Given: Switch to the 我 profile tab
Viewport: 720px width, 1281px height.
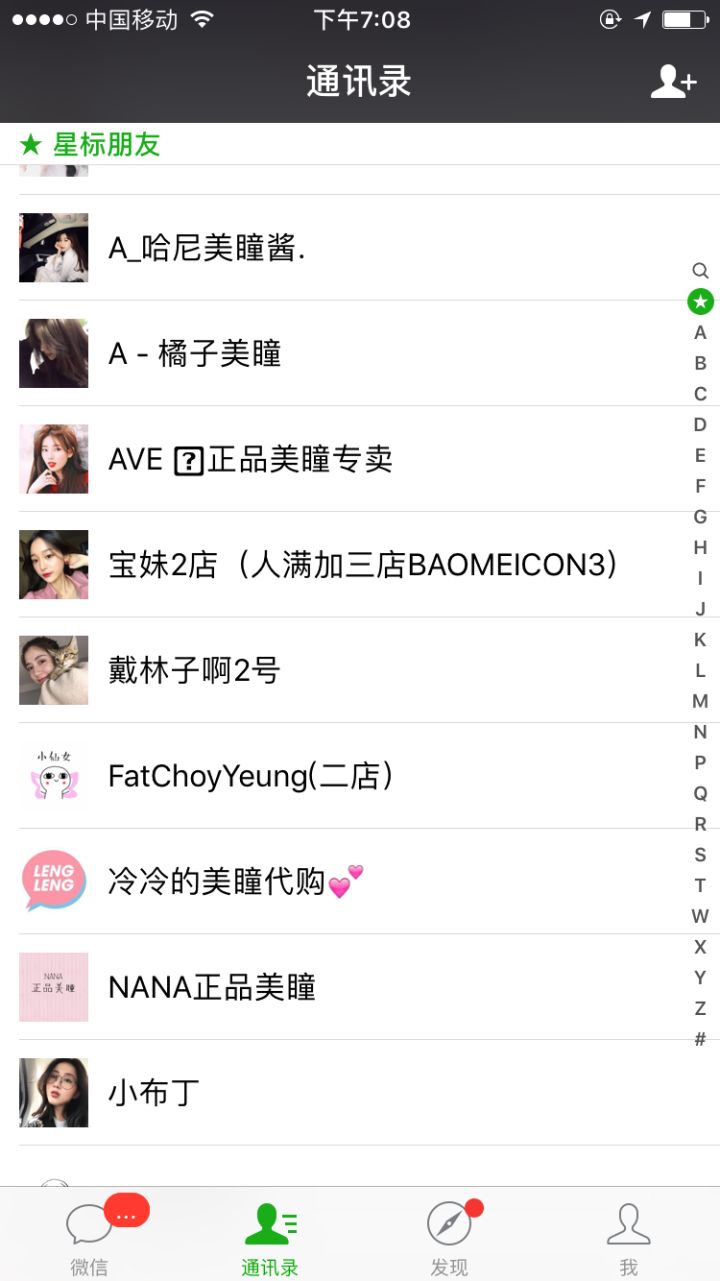Looking at the screenshot, I should click(x=628, y=1235).
